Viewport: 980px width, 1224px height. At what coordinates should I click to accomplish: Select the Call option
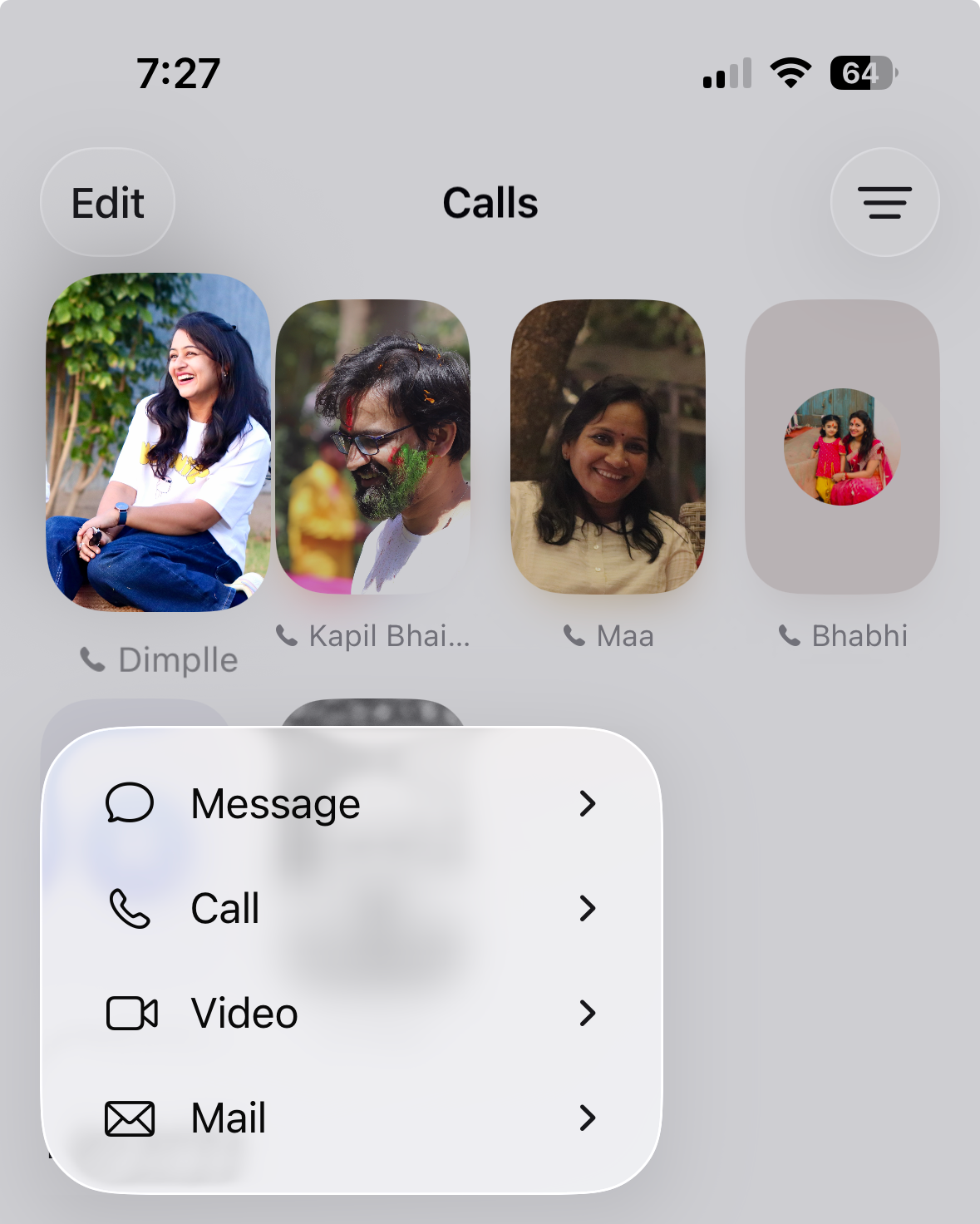(351, 908)
